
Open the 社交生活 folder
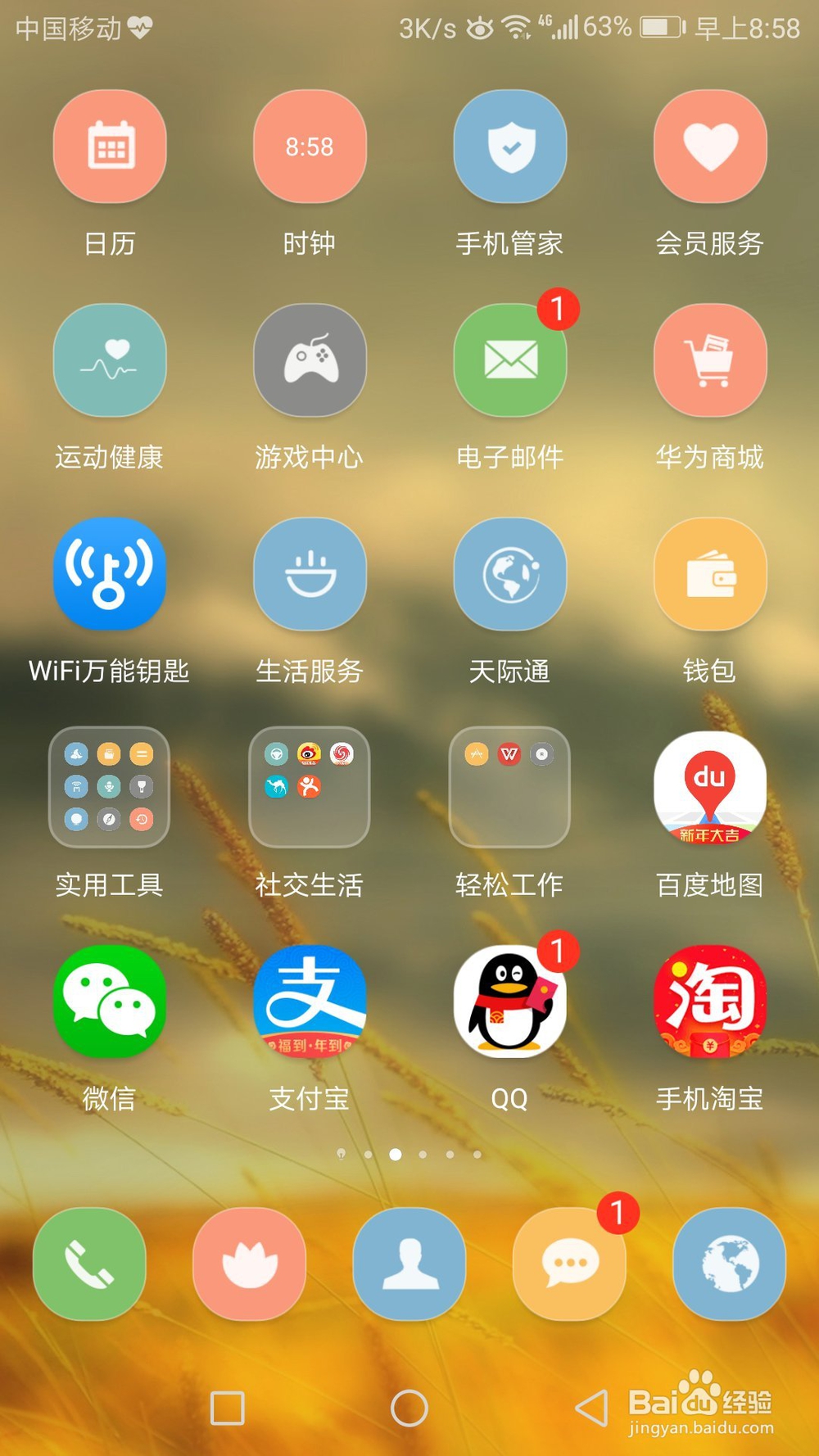tap(310, 788)
